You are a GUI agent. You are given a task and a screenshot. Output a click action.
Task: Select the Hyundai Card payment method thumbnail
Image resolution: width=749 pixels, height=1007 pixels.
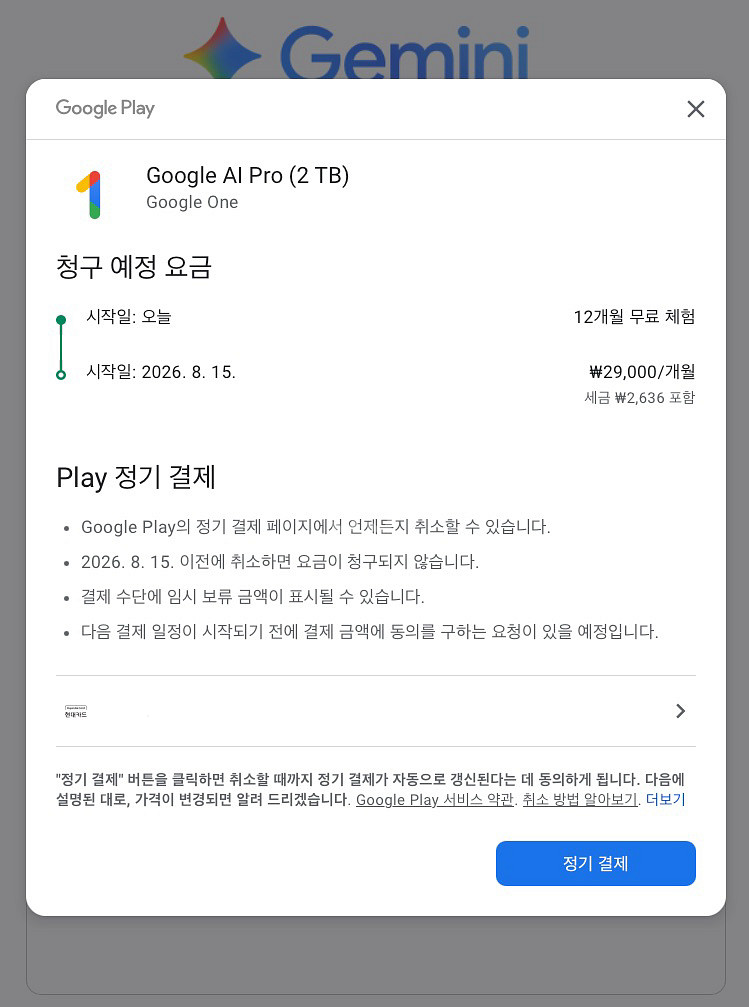(x=75, y=711)
